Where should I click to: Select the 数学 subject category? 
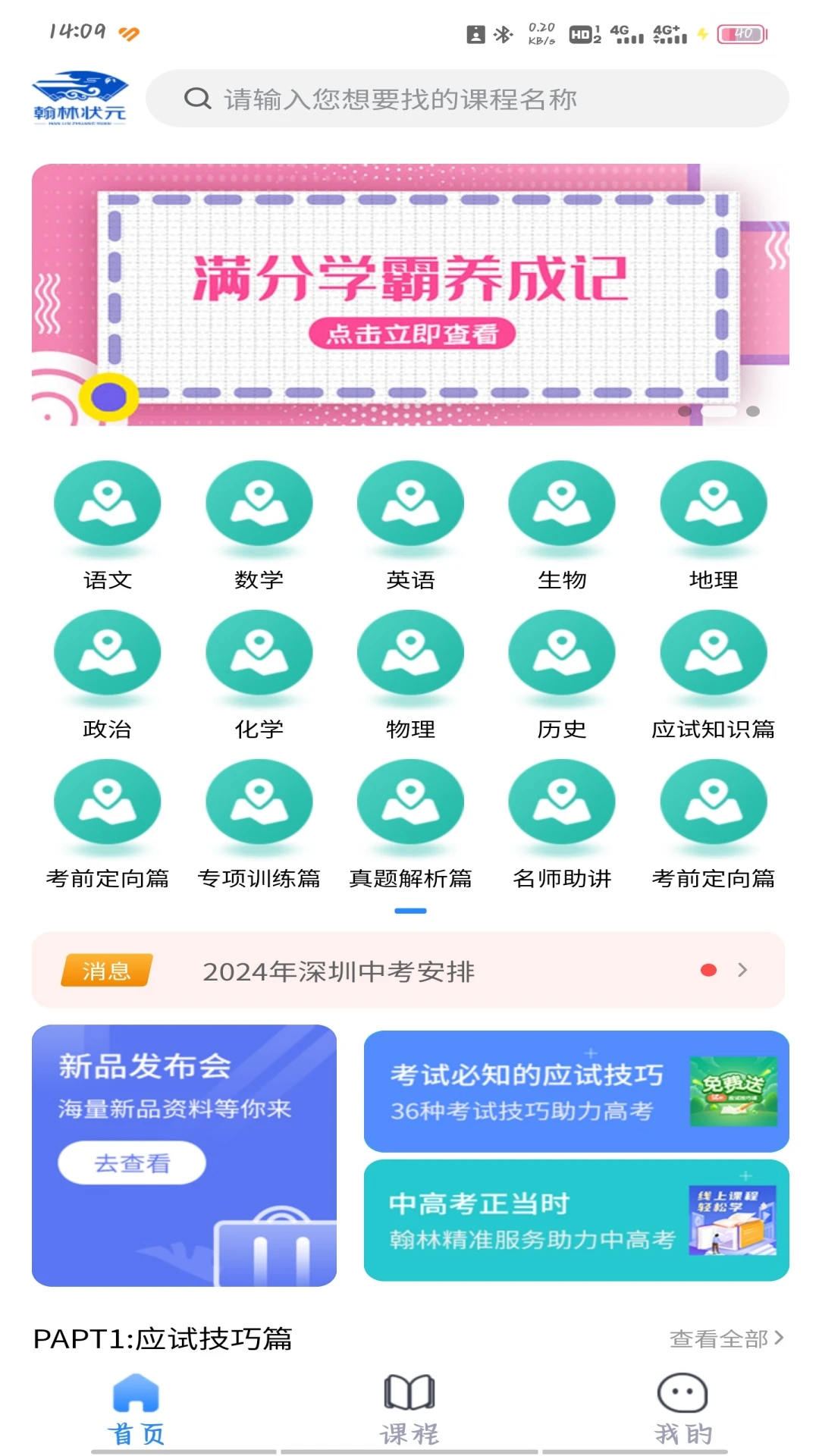[x=259, y=525]
